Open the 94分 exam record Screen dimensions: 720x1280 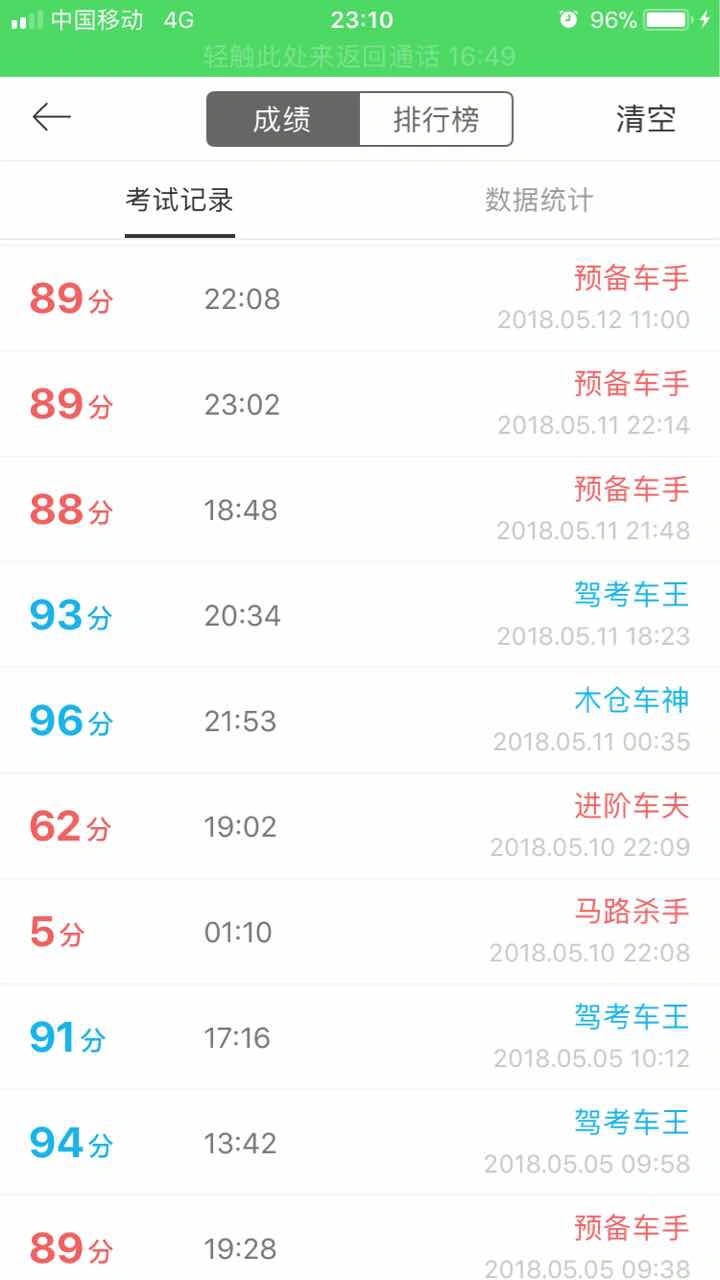click(360, 1143)
